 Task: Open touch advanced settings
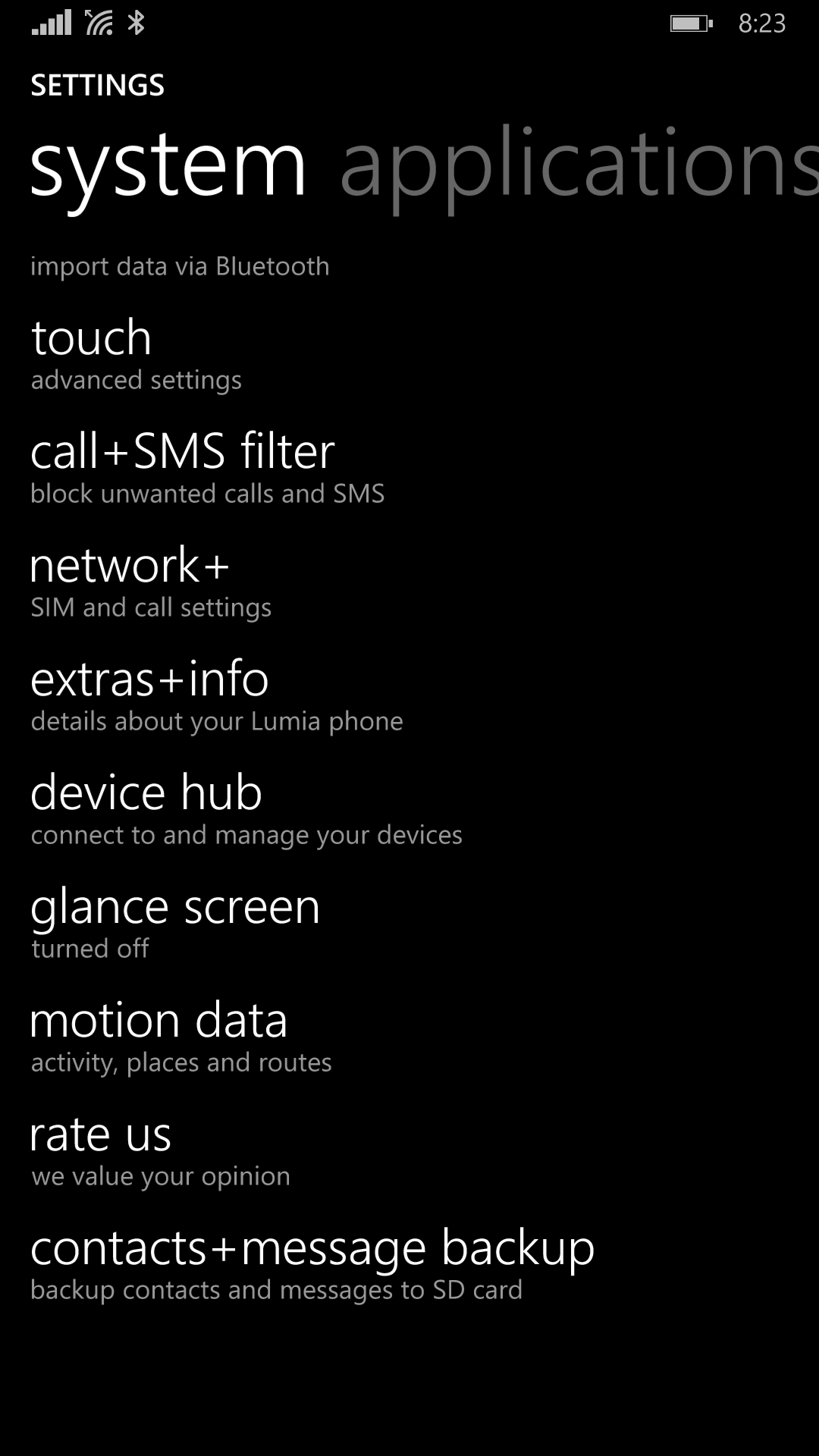point(136,354)
